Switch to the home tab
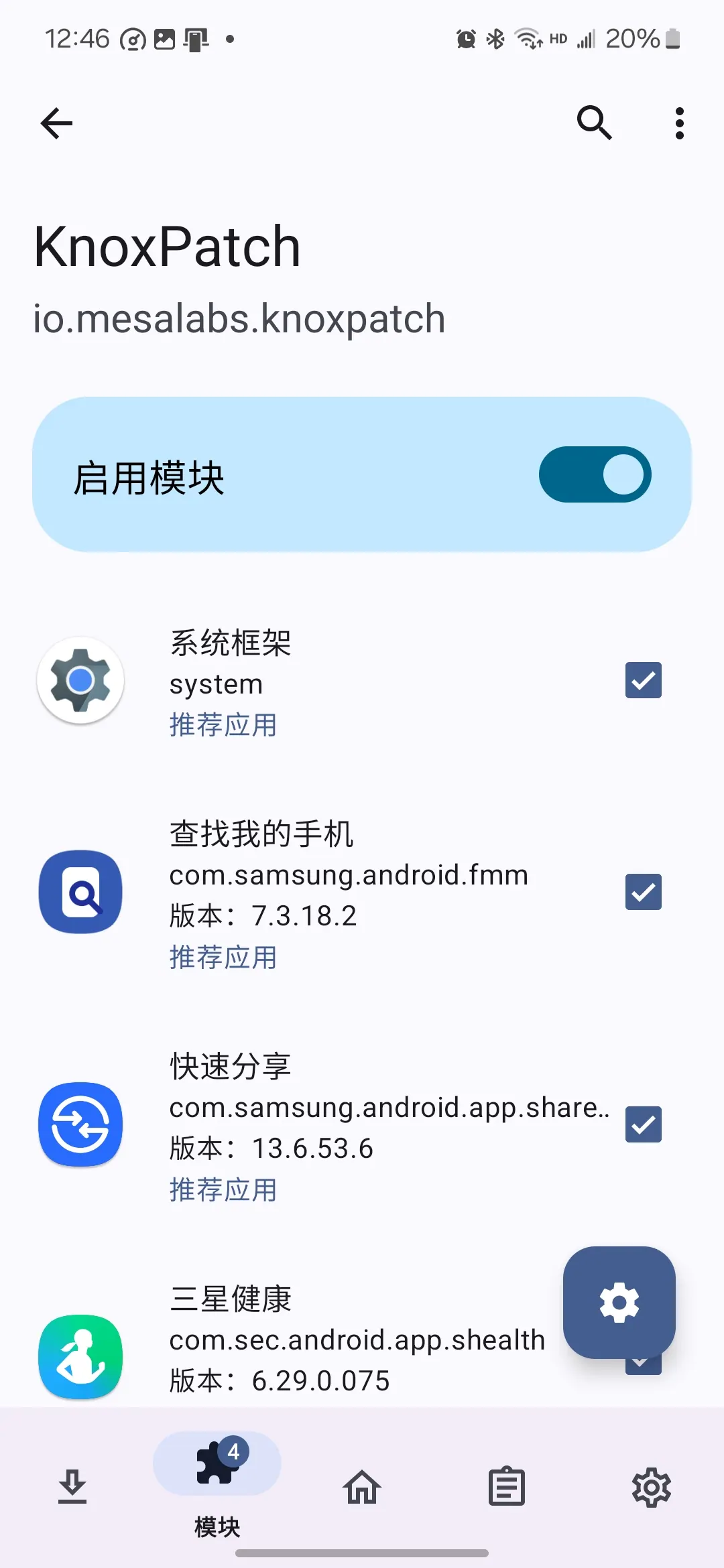 (x=362, y=1488)
